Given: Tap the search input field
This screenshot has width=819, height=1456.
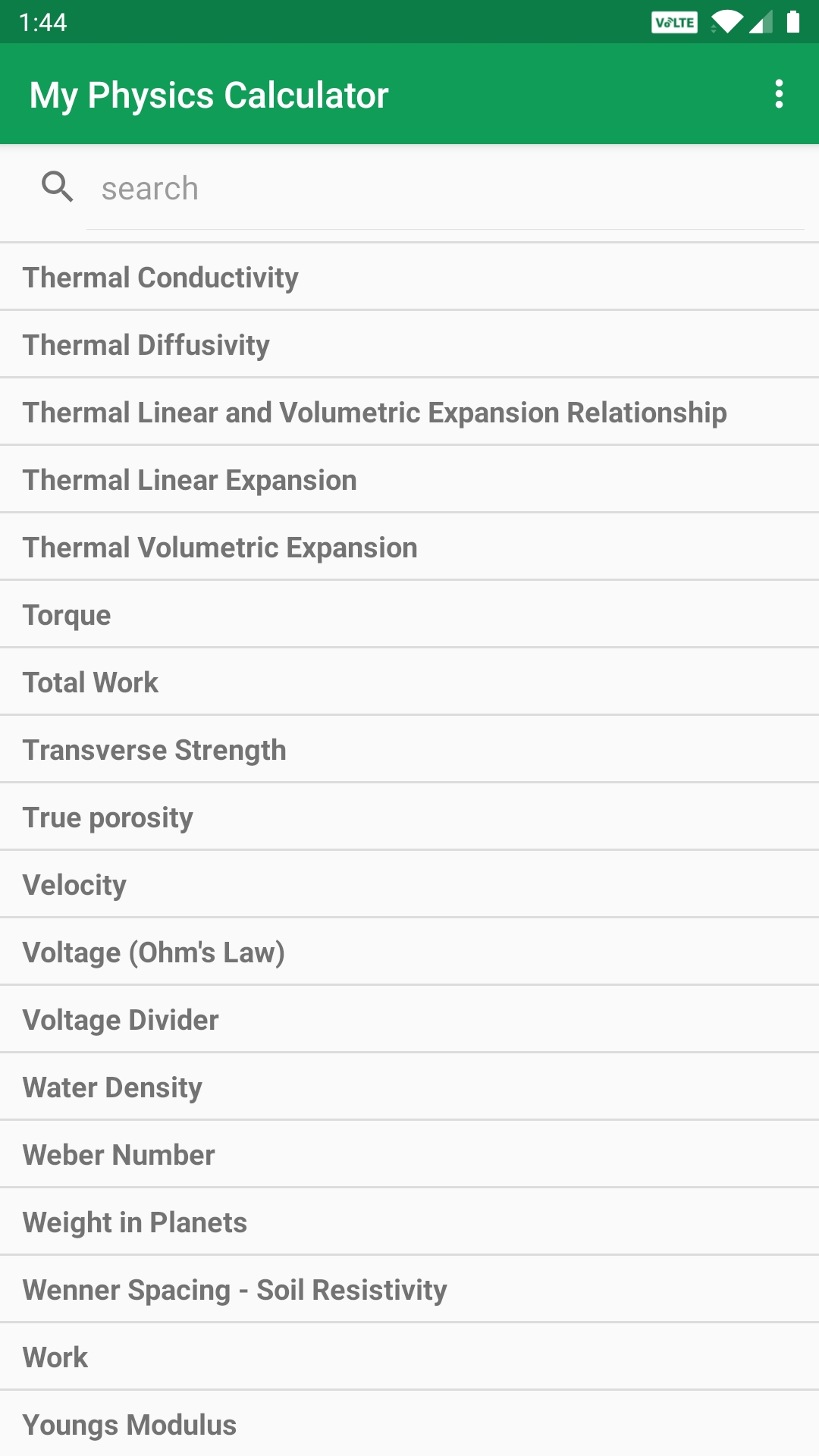Looking at the screenshot, I should [x=447, y=189].
